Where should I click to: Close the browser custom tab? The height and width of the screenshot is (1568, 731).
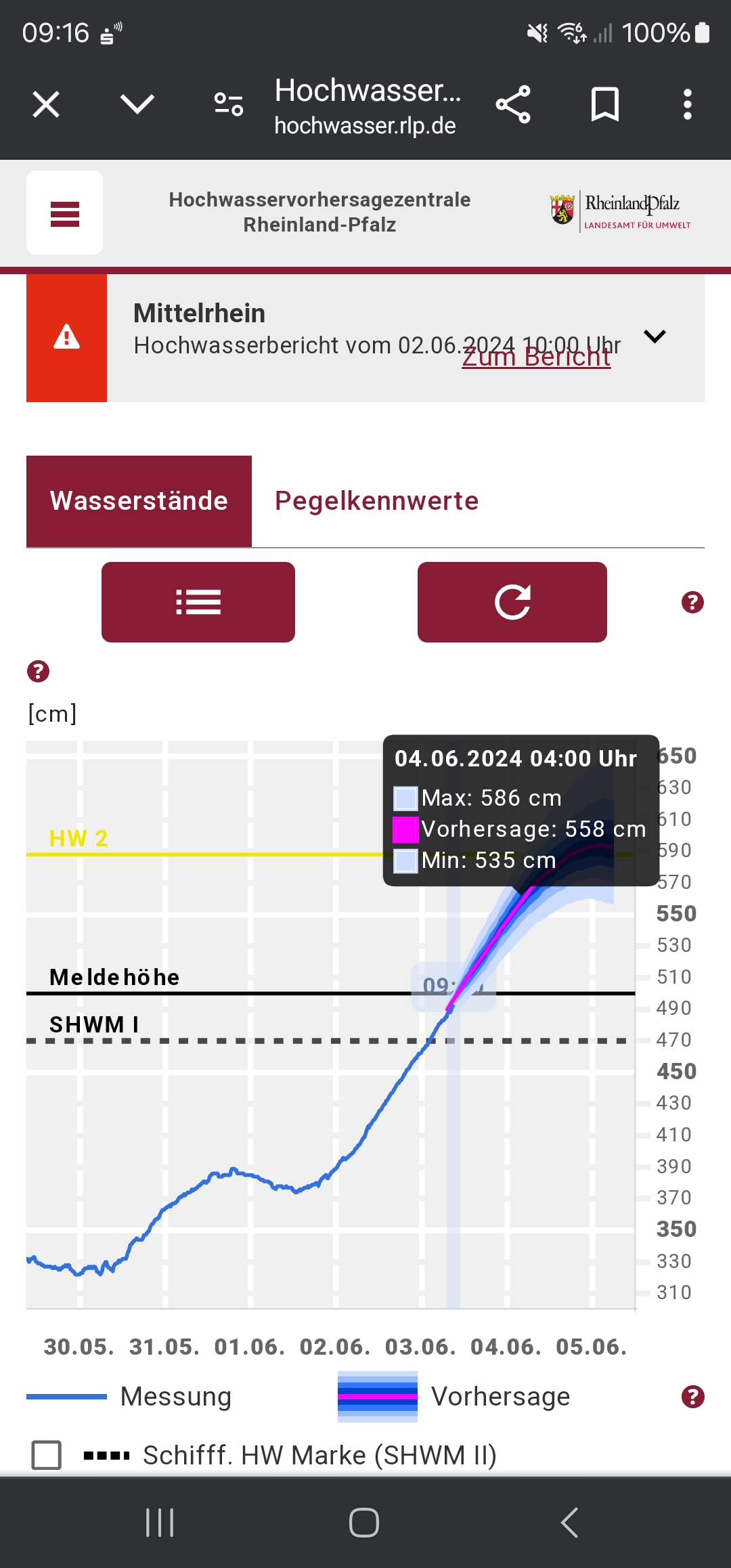[46, 105]
